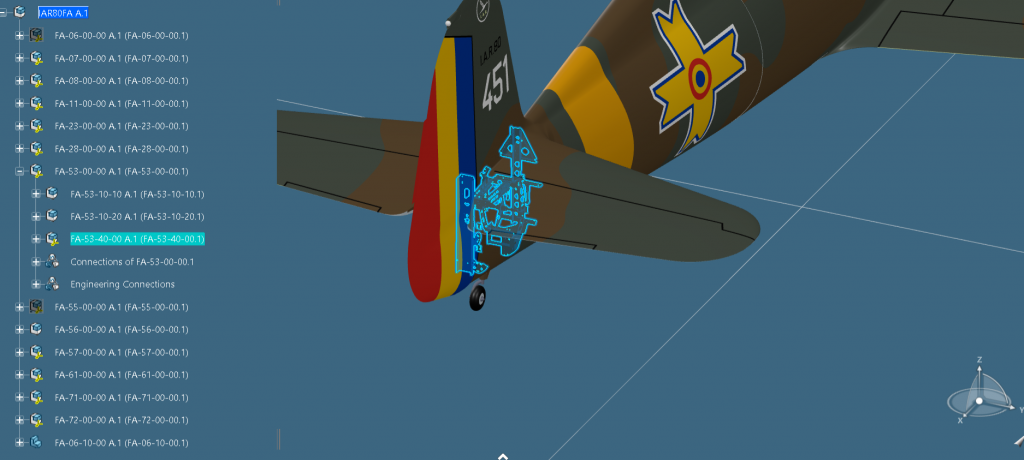Select FA-61-00-00 A.1 tree item
This screenshot has width=1024, height=460.
121,375
